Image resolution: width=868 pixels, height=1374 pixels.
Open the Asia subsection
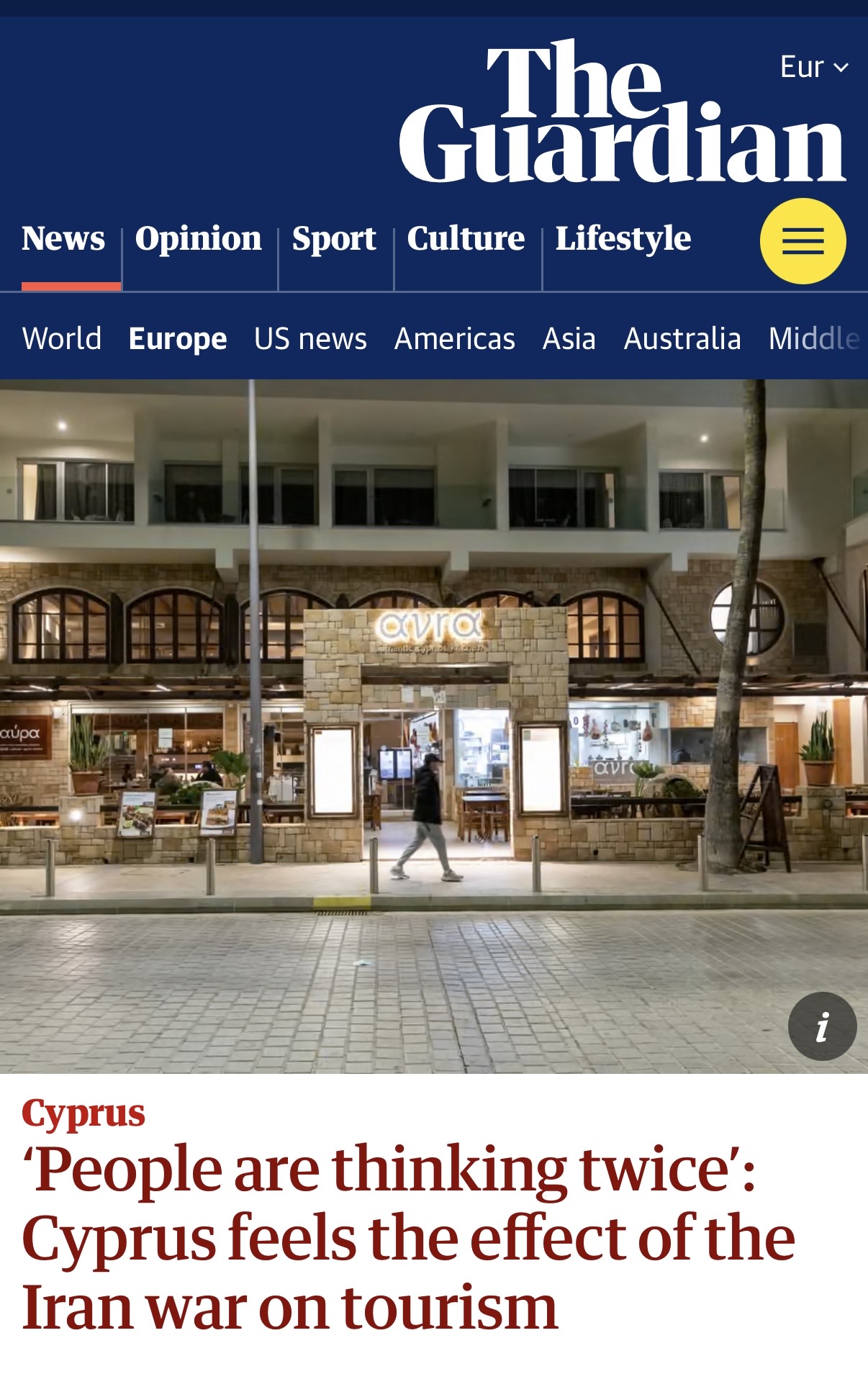coord(569,338)
